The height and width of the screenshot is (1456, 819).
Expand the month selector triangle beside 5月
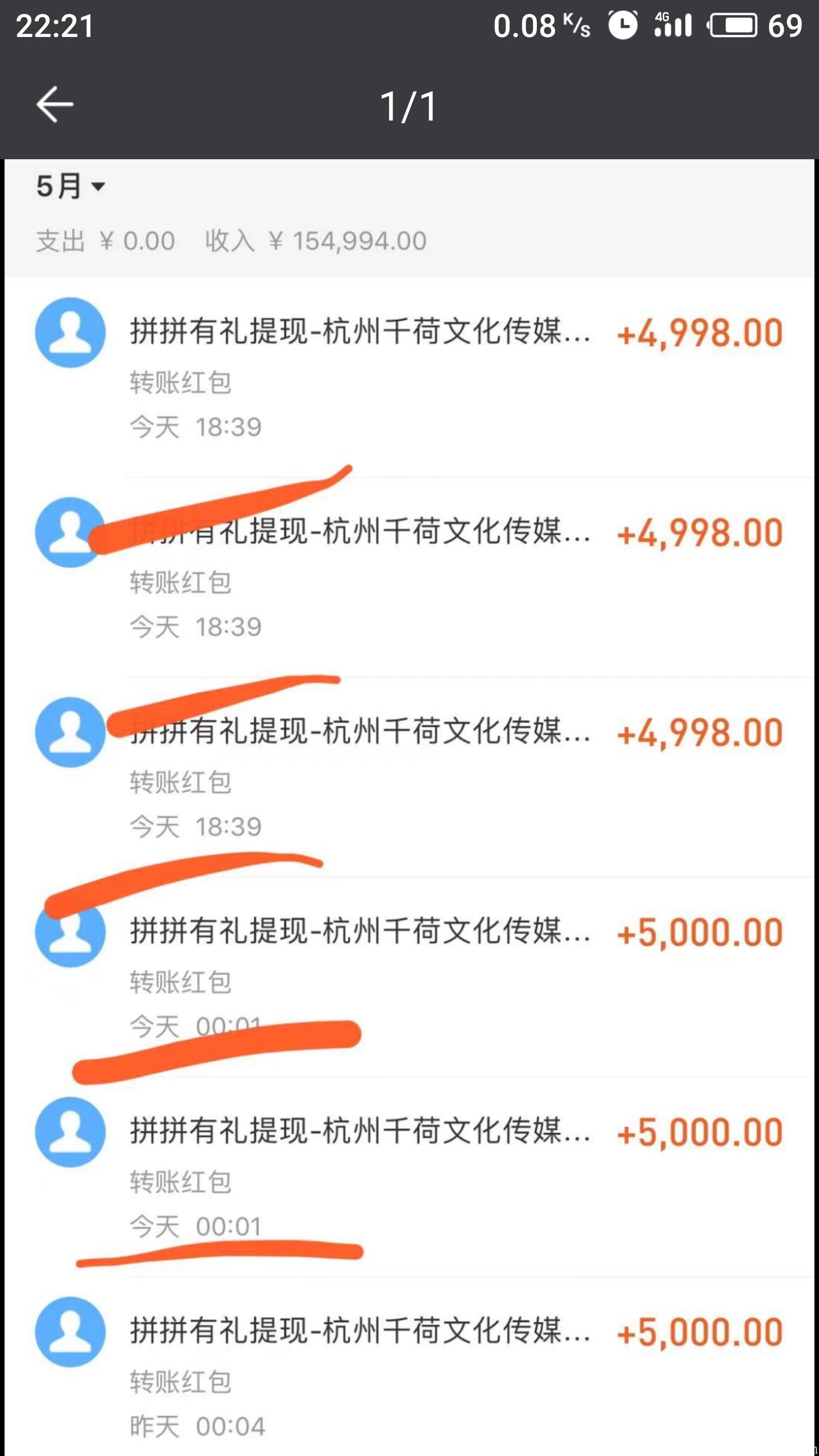[x=99, y=188]
